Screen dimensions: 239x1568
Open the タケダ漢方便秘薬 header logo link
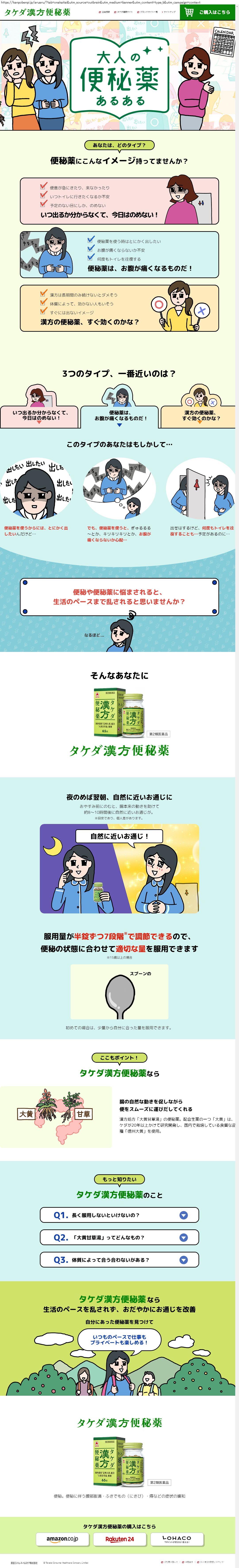pos(38,12)
